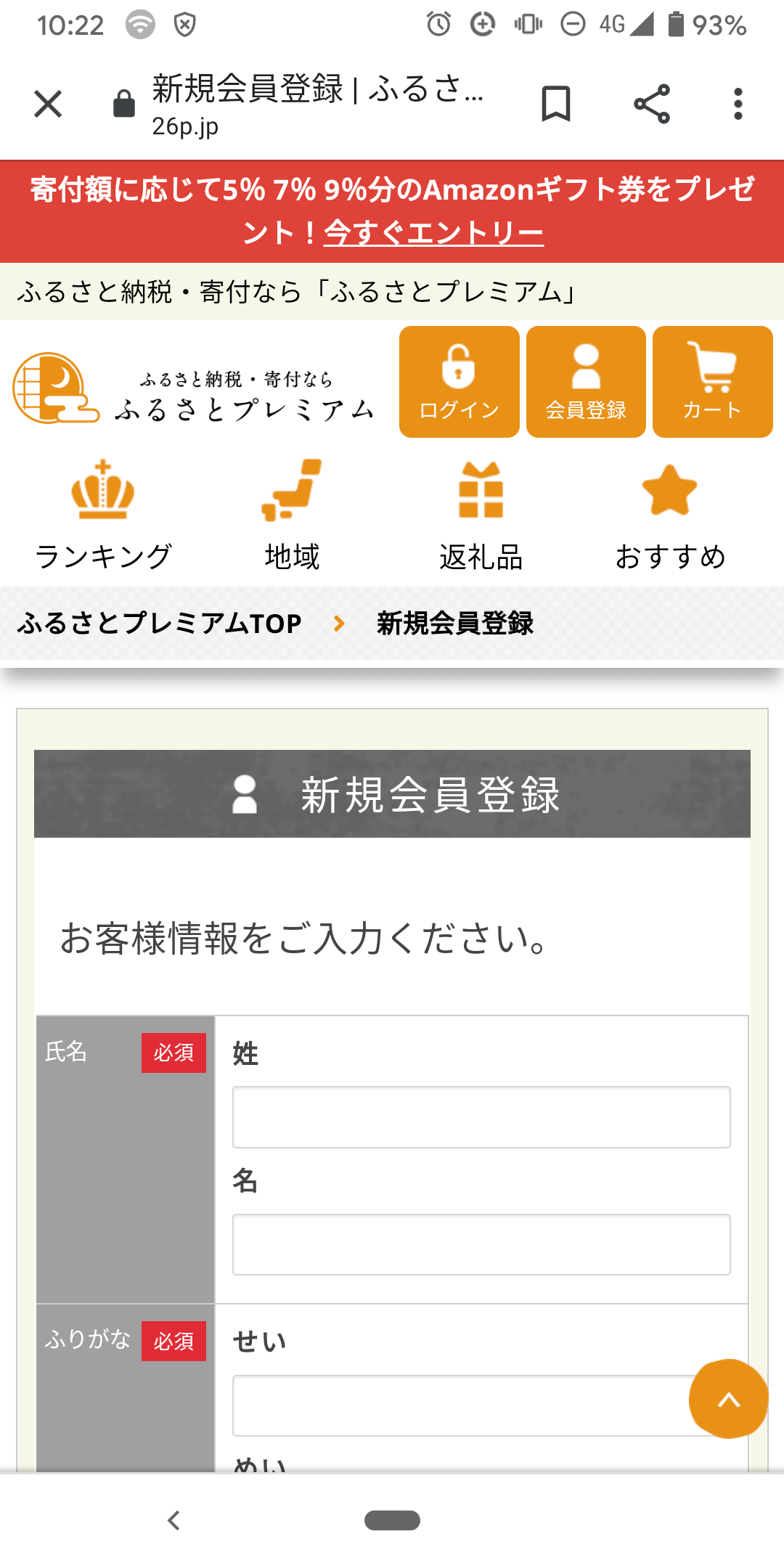The image size is (784, 1568).
Task: Focus the 姓 text field
Action: tap(481, 1117)
